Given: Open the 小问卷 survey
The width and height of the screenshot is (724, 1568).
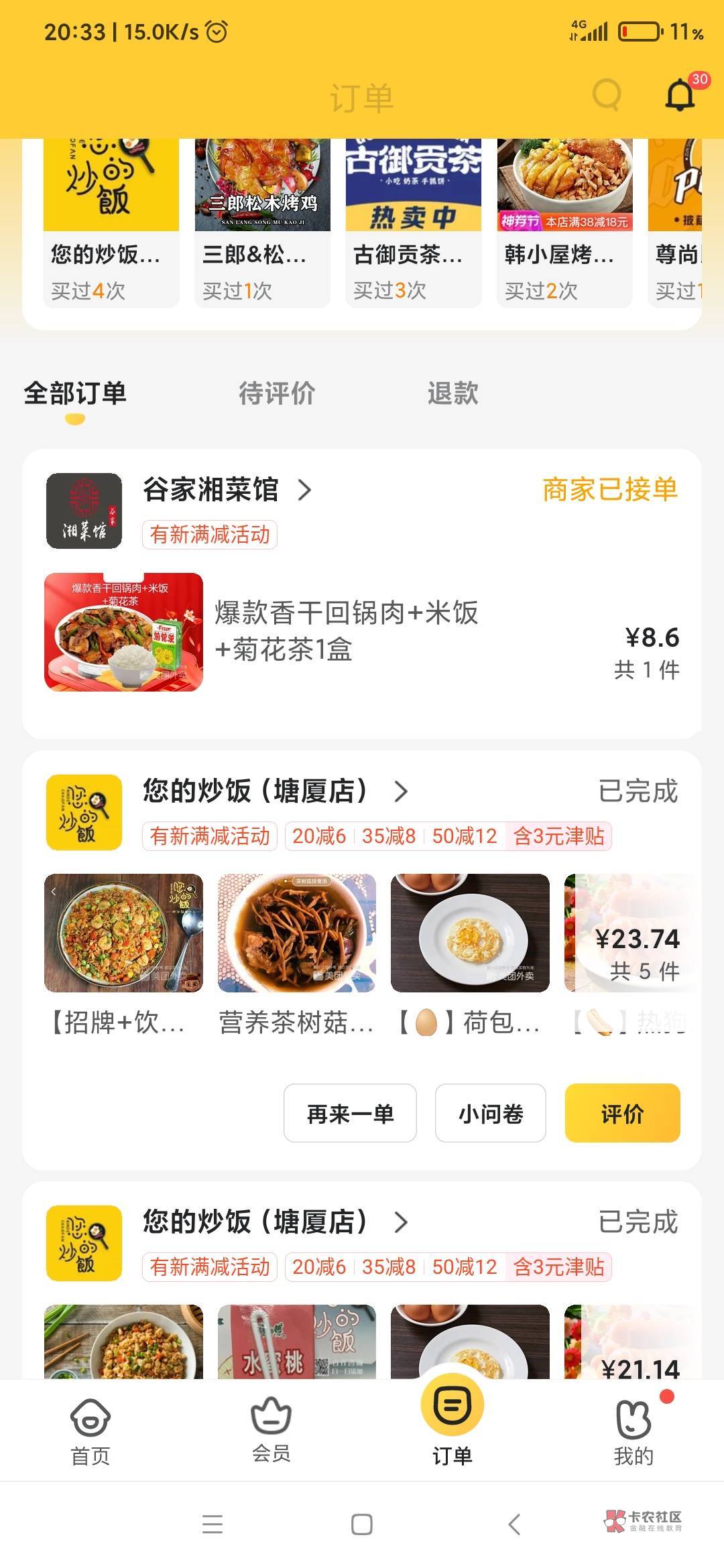Looking at the screenshot, I should click(x=490, y=1113).
